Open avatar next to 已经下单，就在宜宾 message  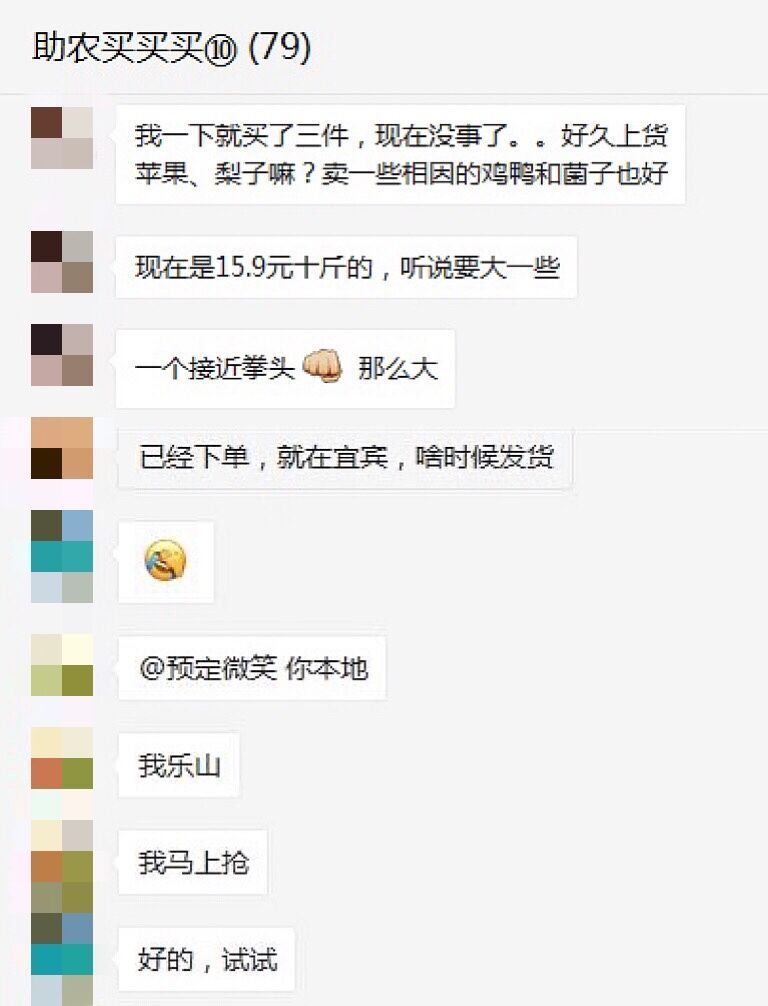[62, 448]
